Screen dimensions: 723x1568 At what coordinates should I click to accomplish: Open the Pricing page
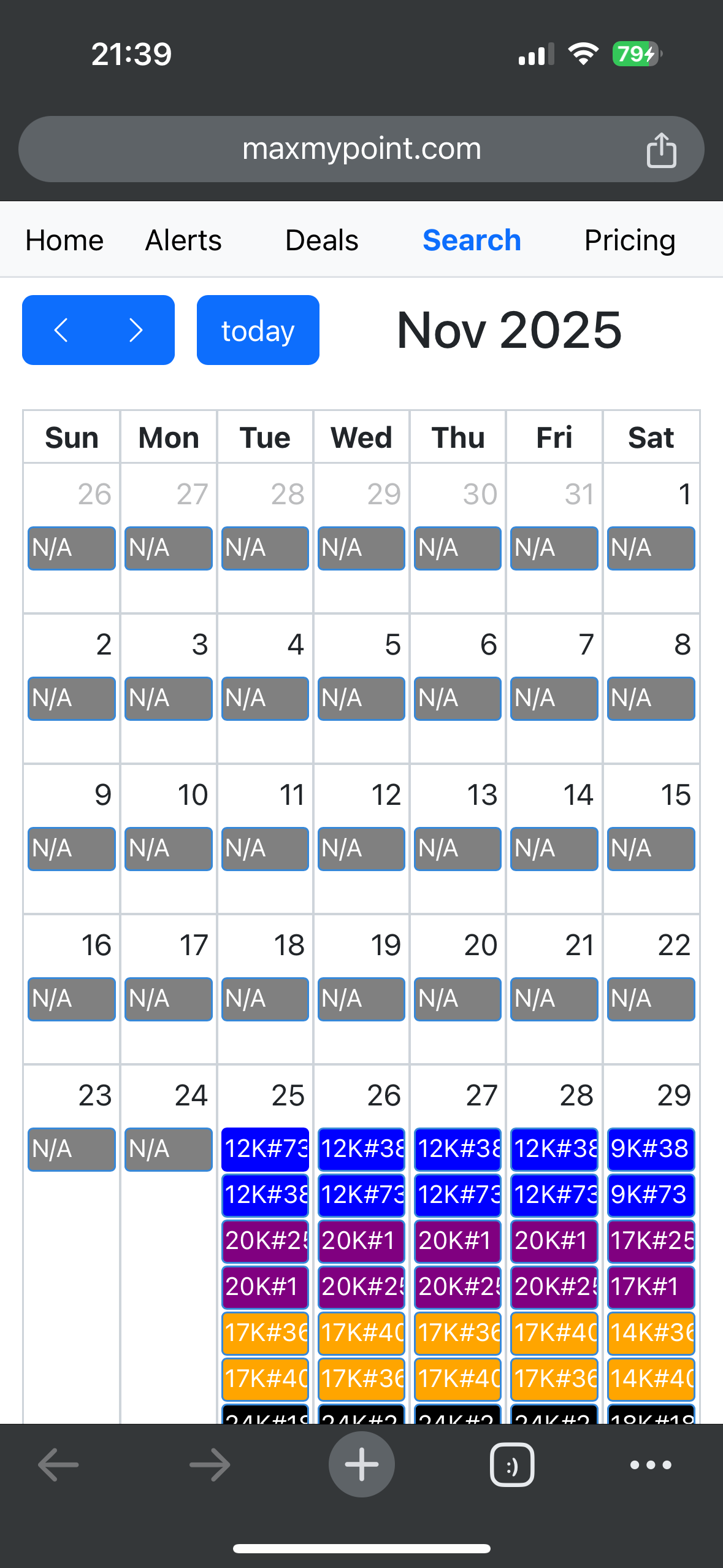630,240
